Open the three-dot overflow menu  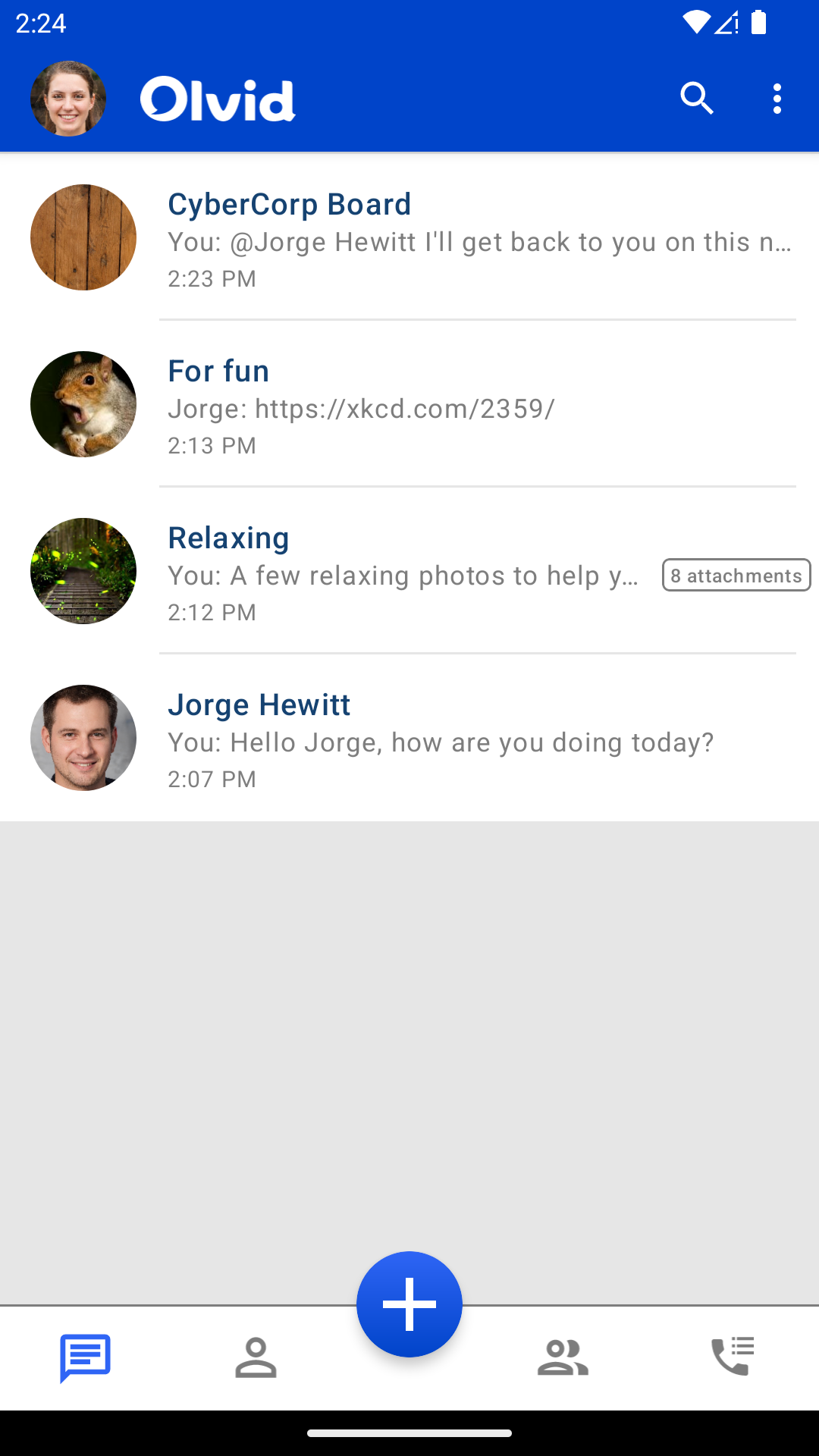coord(777,99)
